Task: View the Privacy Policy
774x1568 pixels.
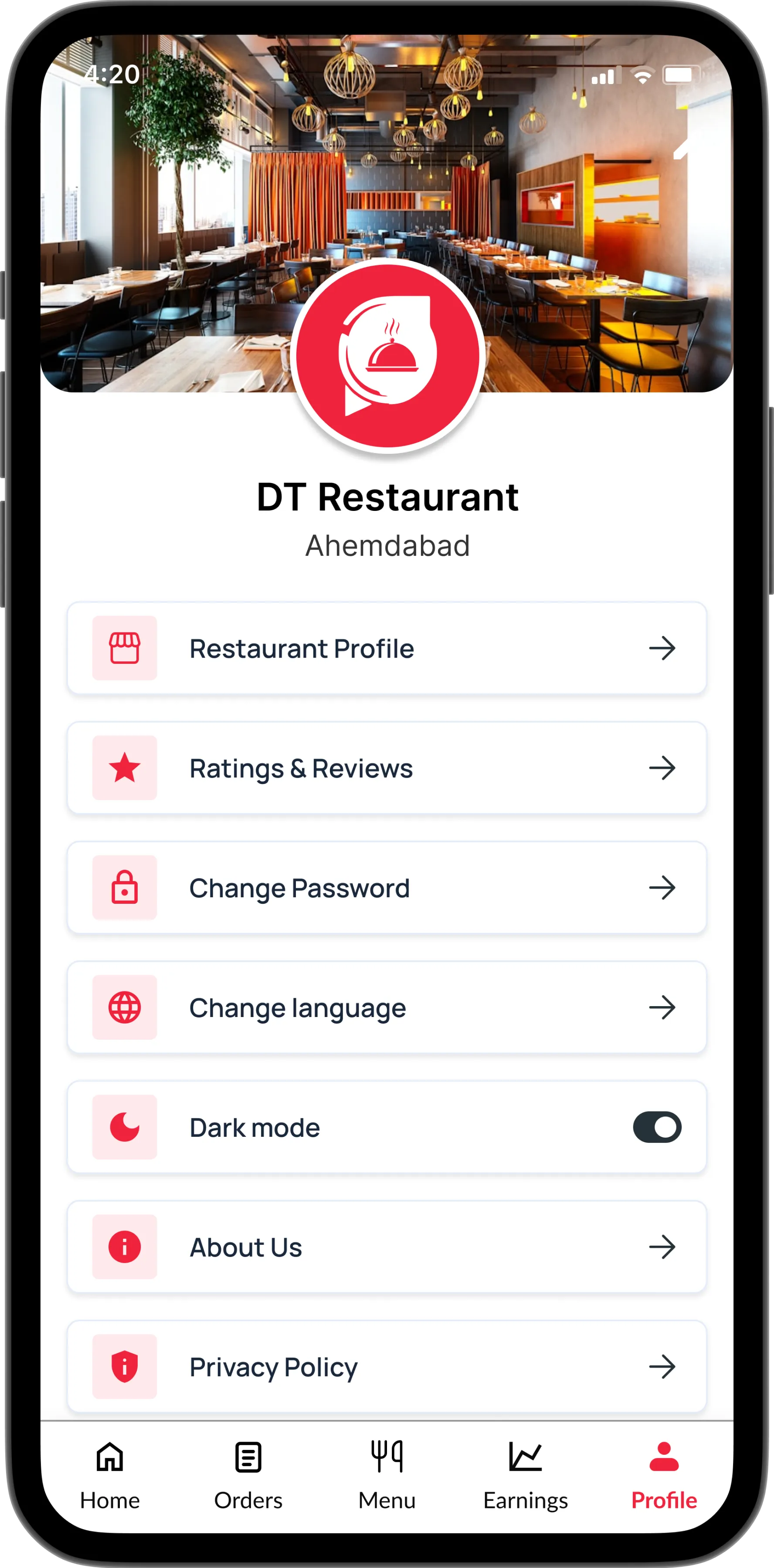Action: tap(386, 1367)
